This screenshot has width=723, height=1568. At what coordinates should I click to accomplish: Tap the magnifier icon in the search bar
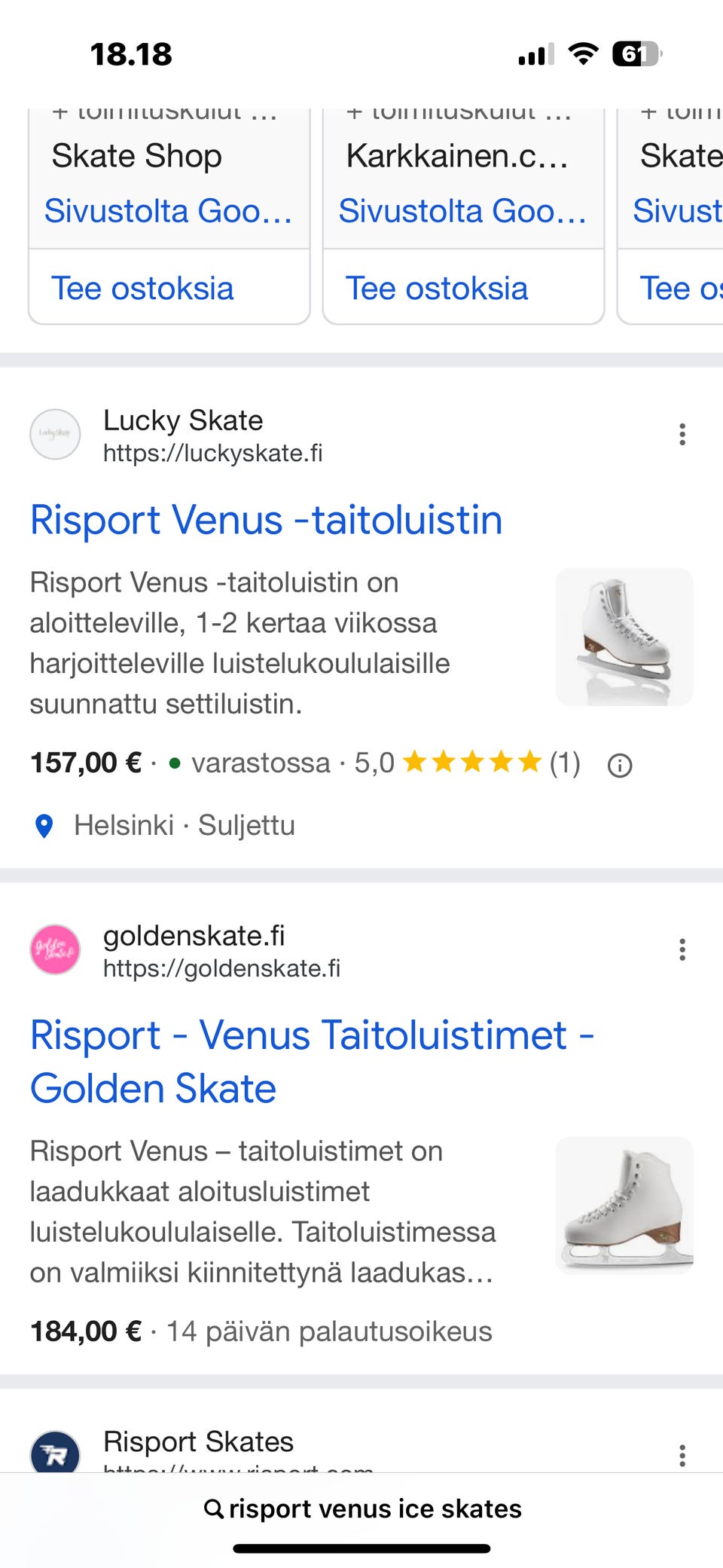(x=212, y=1508)
